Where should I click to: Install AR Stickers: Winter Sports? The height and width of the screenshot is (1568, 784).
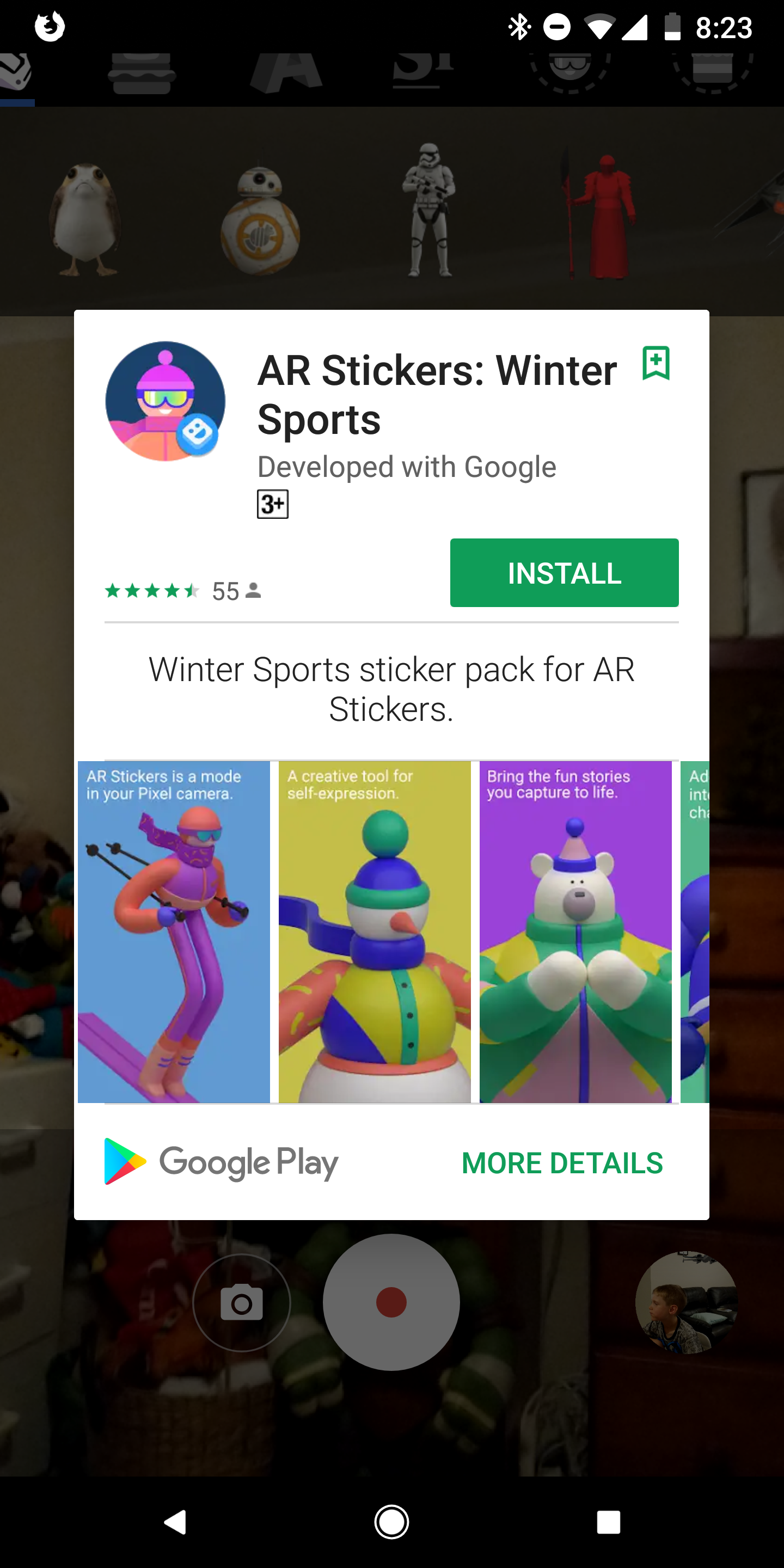pos(564,572)
